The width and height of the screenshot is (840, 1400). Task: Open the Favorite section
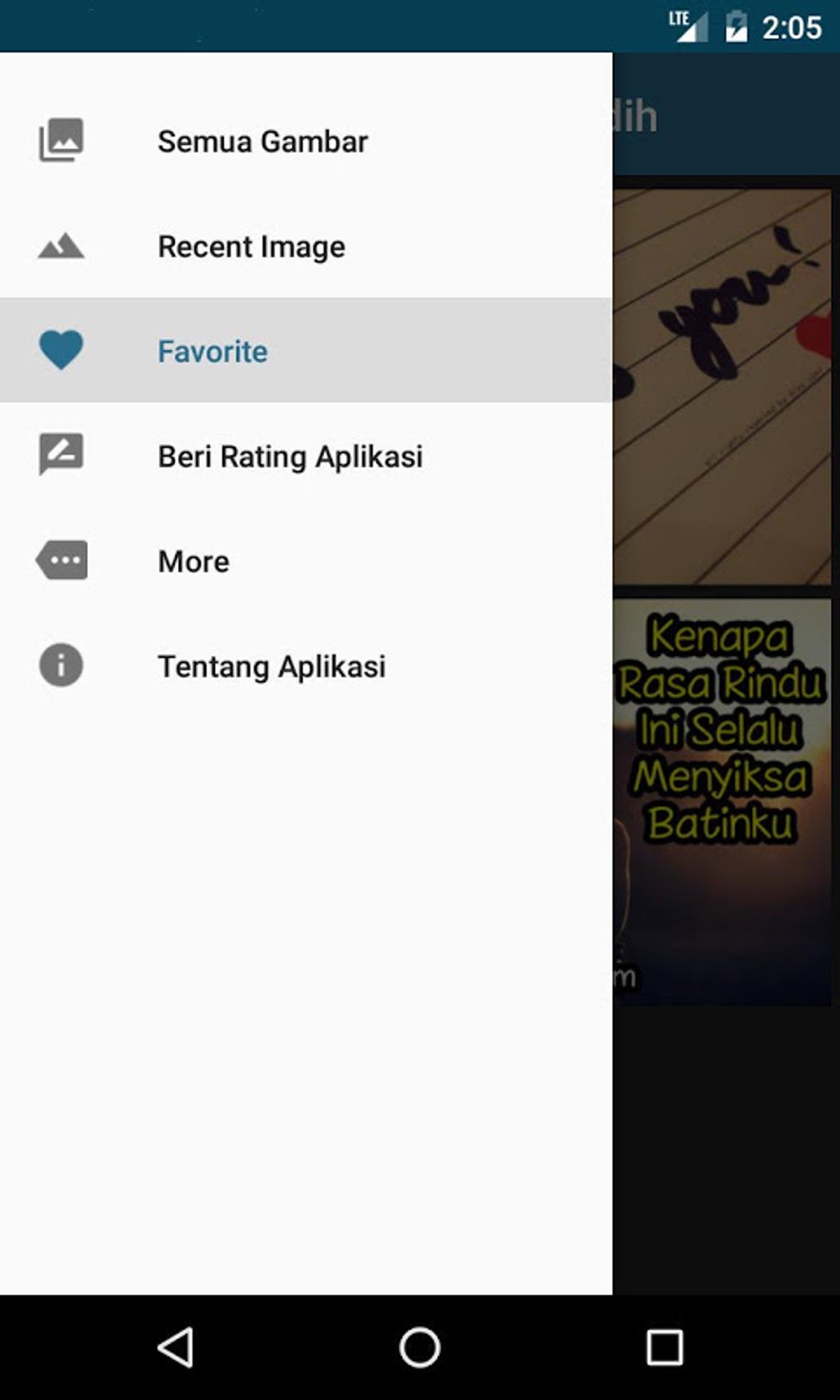212,352
